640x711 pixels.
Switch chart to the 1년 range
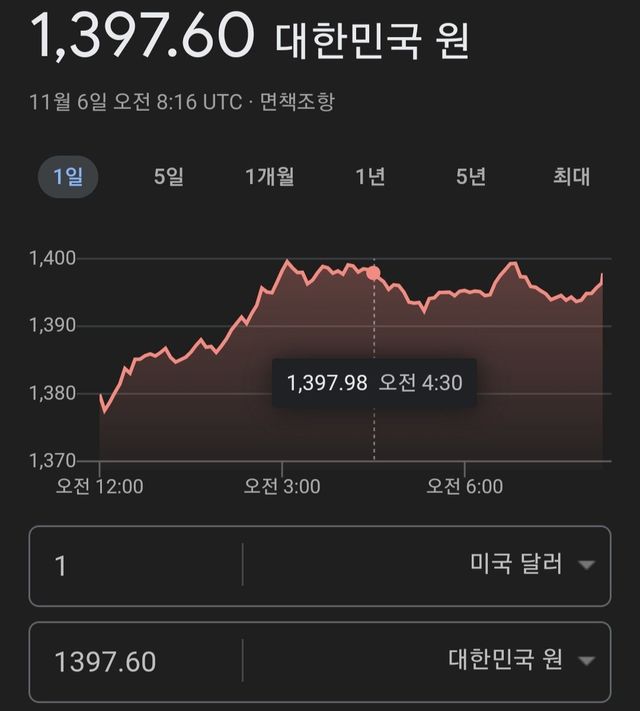[x=370, y=177]
